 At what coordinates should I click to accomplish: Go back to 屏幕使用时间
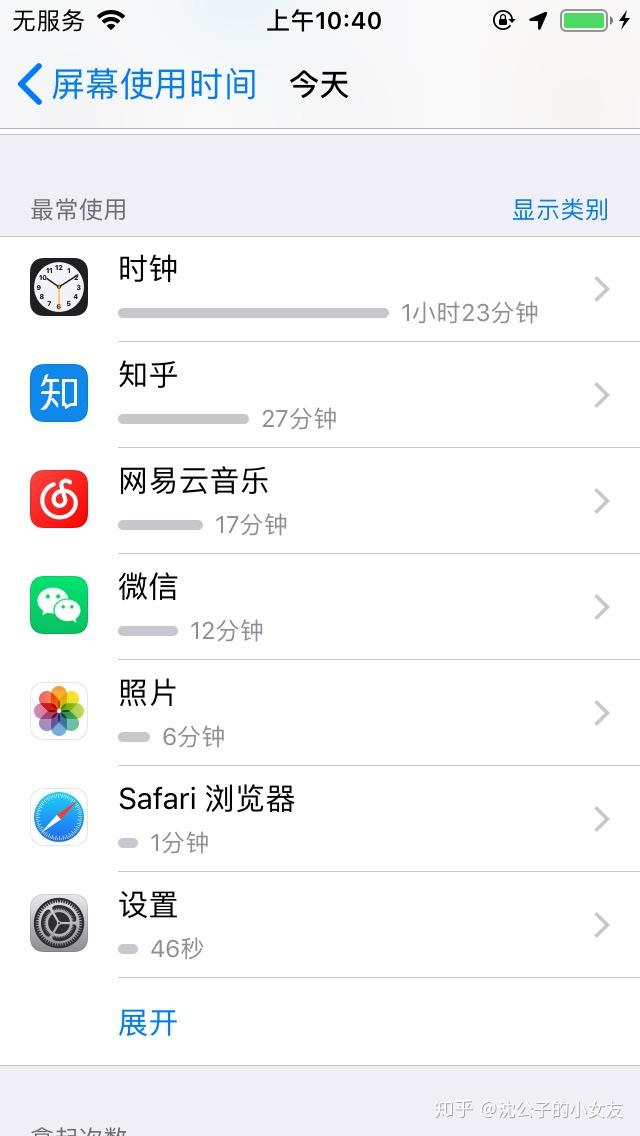pyautogui.click(x=137, y=83)
